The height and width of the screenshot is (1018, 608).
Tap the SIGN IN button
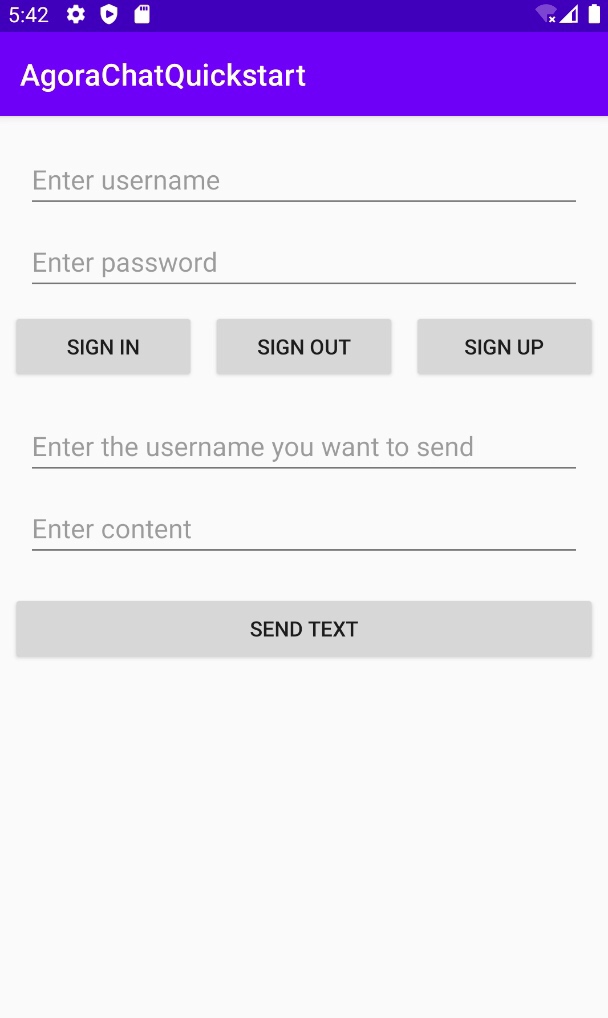click(x=103, y=347)
